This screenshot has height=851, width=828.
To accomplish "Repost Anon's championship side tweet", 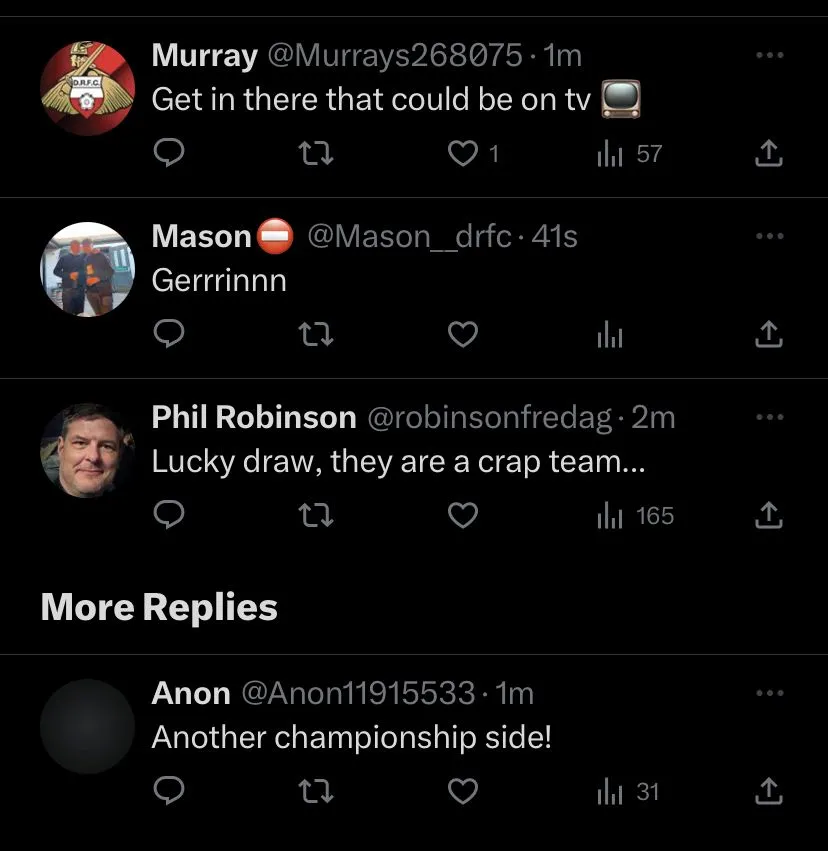I will (316, 792).
